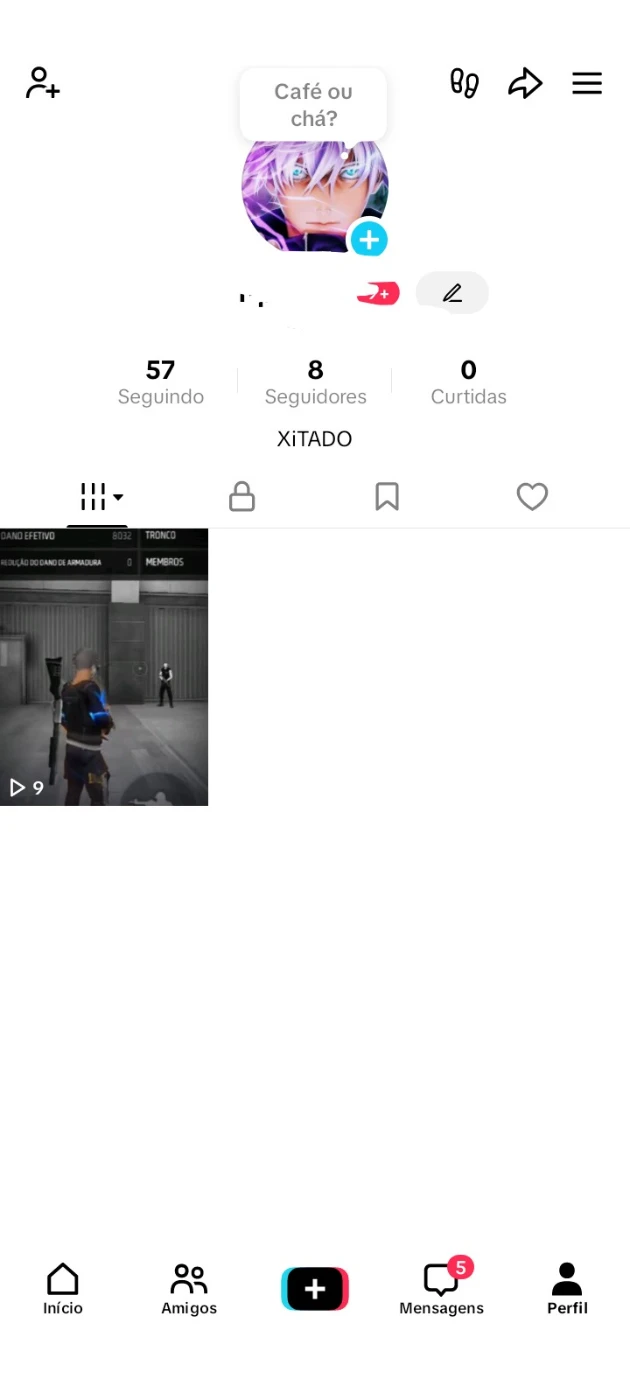Screen dimensions: 630x1400
Task: View the 57 Seguindo list
Action: (160, 383)
